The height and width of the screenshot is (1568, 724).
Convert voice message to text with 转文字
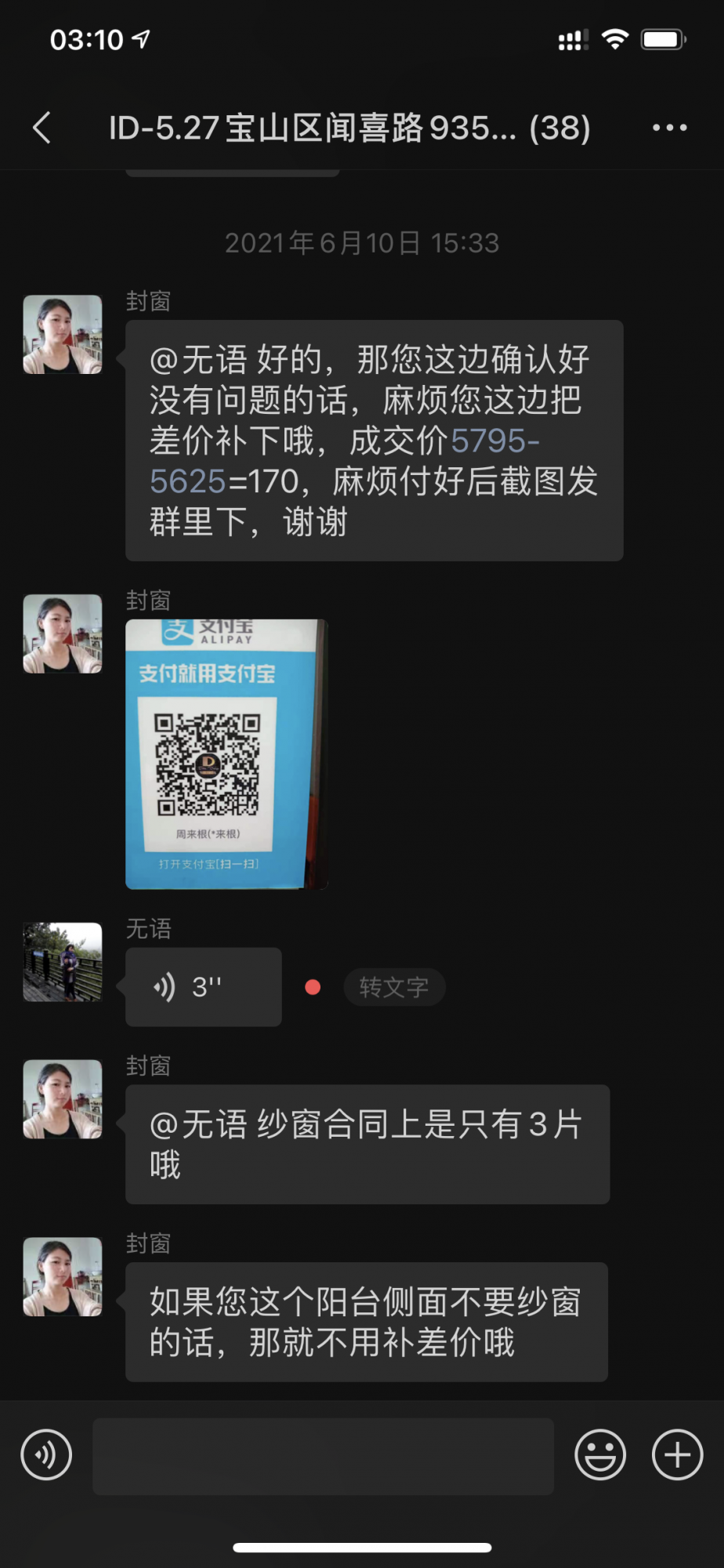[x=394, y=987]
